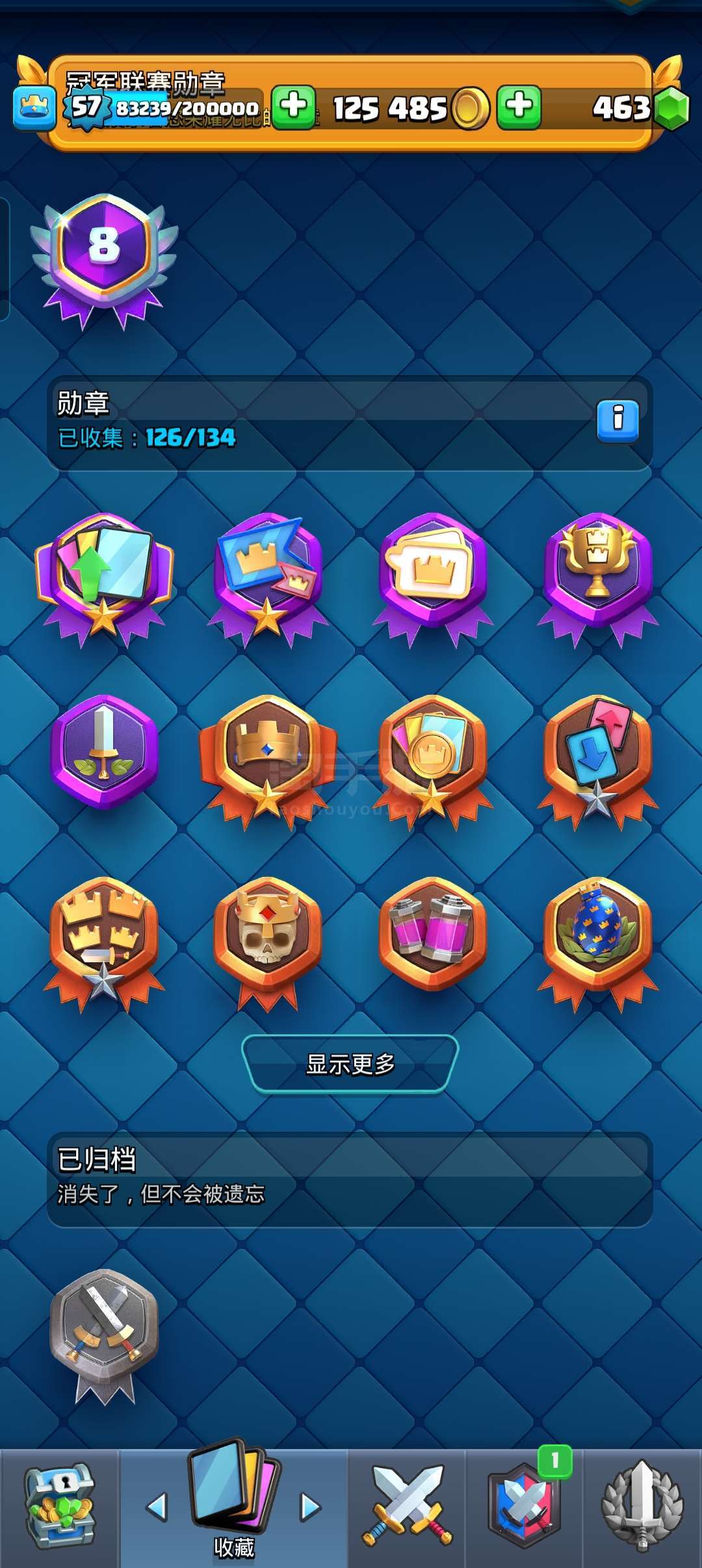702x1568 pixels.
Task: Tap the left arrow beside 收藏
Action: point(157,1507)
